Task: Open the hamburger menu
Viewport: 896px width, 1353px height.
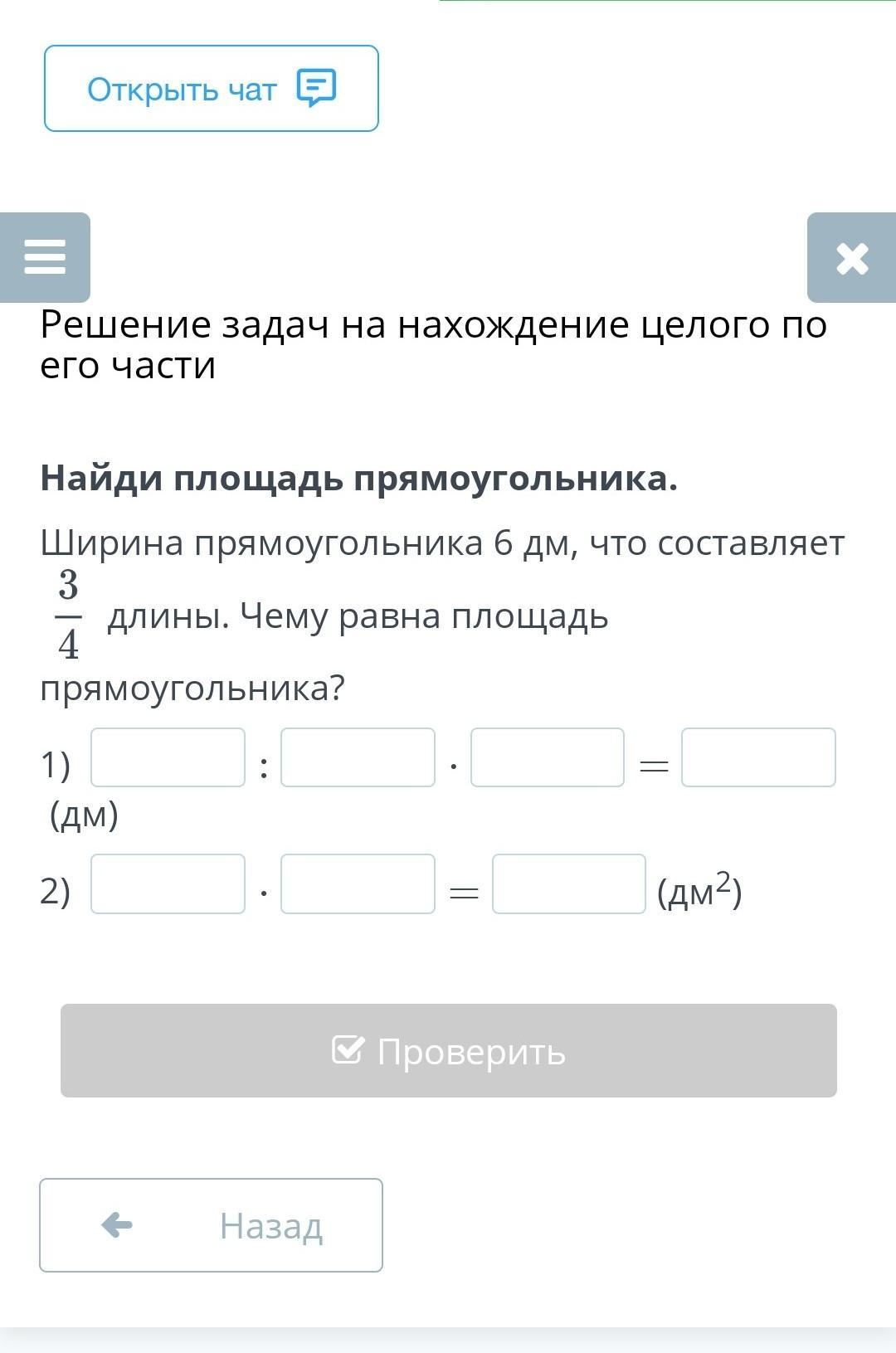Action: tap(45, 257)
